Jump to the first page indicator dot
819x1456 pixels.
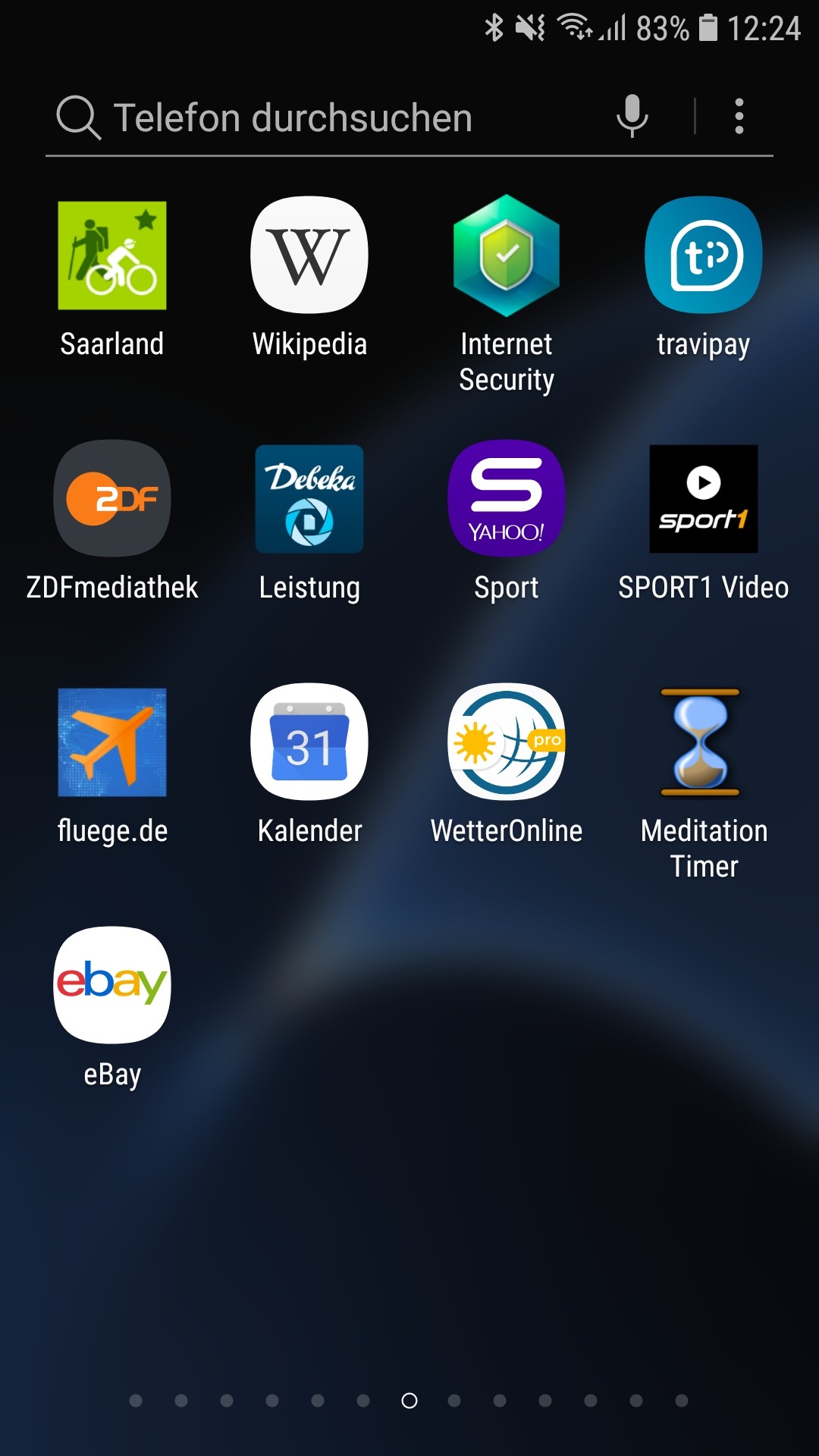pos(136,1401)
